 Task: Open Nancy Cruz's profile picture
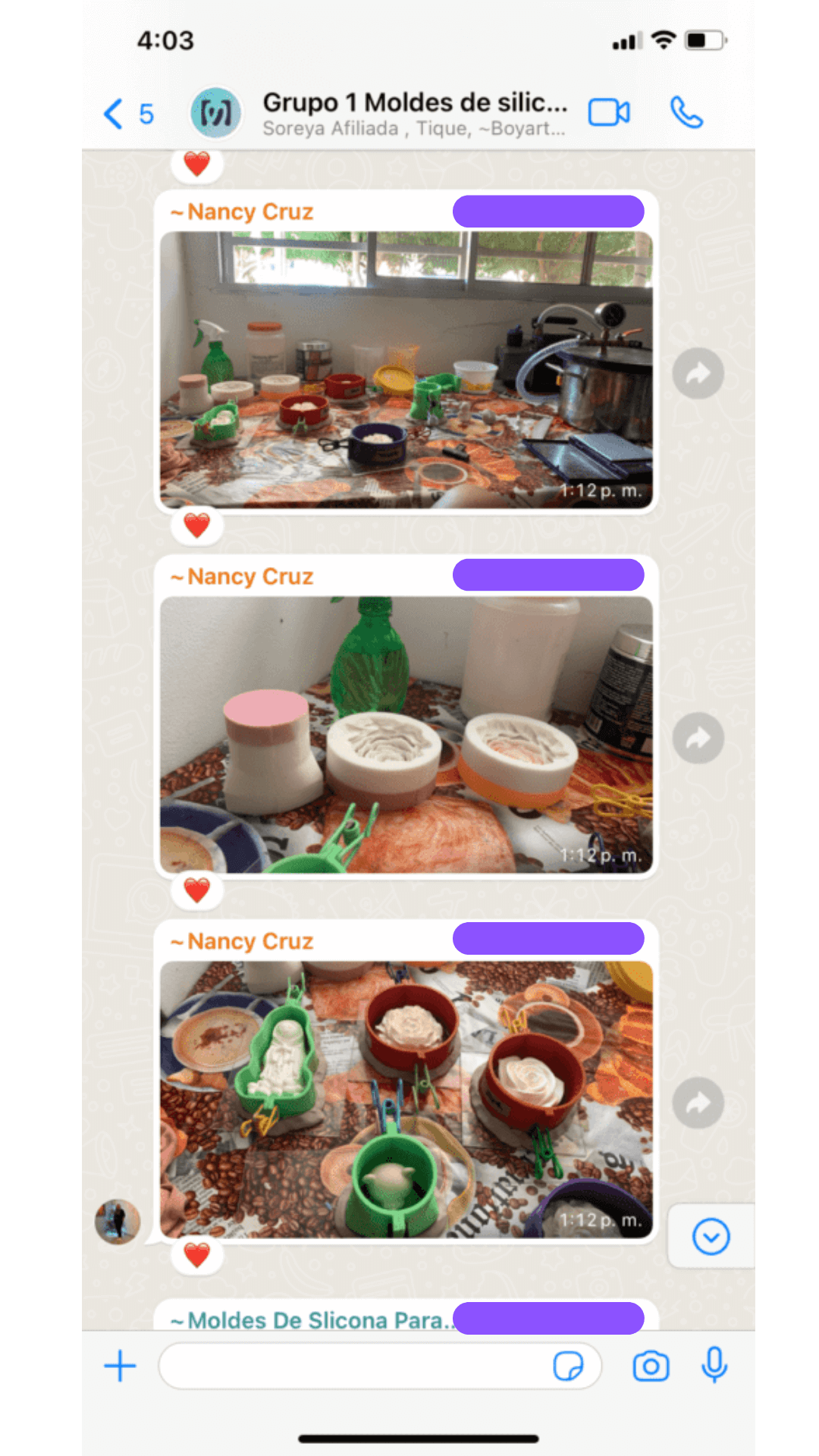(118, 1221)
